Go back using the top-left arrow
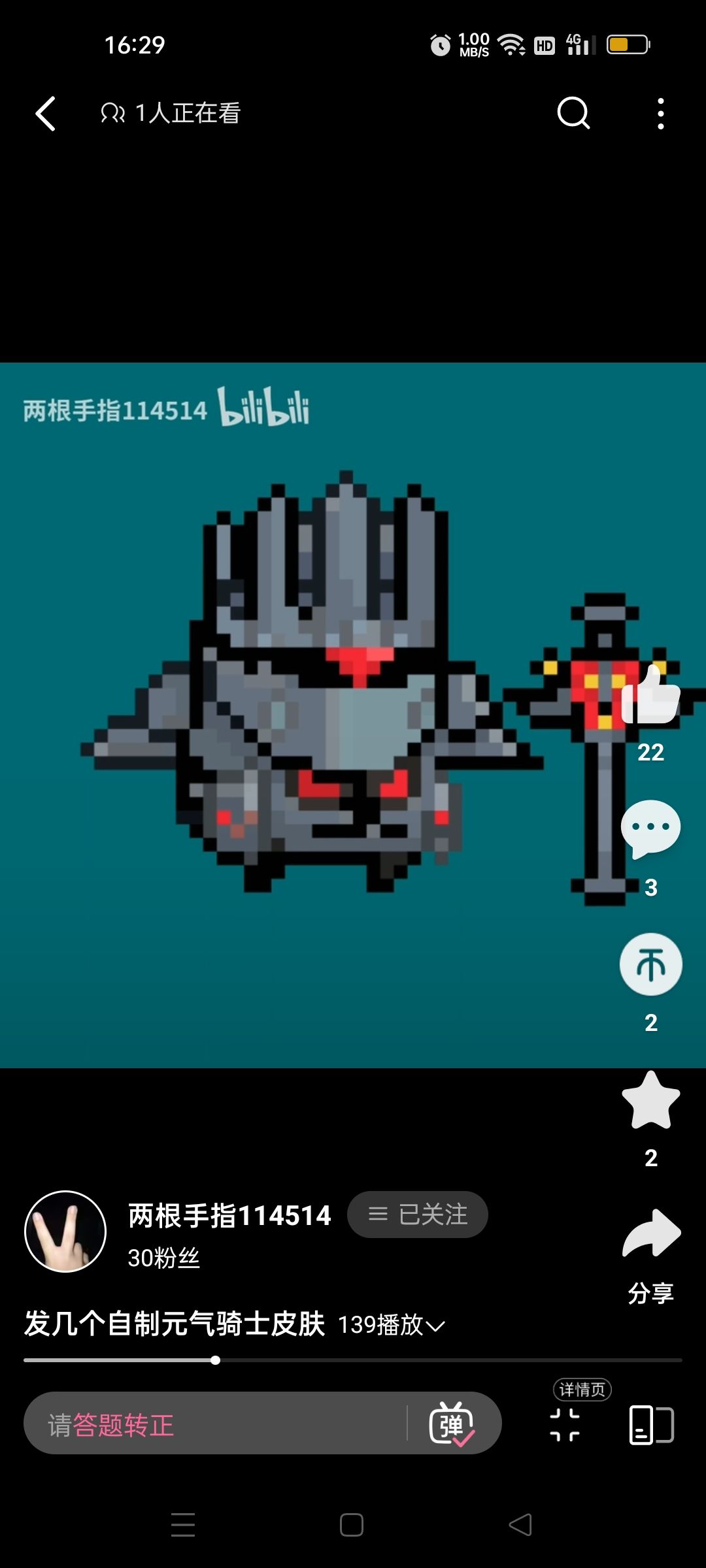The image size is (706, 1568). [x=45, y=114]
